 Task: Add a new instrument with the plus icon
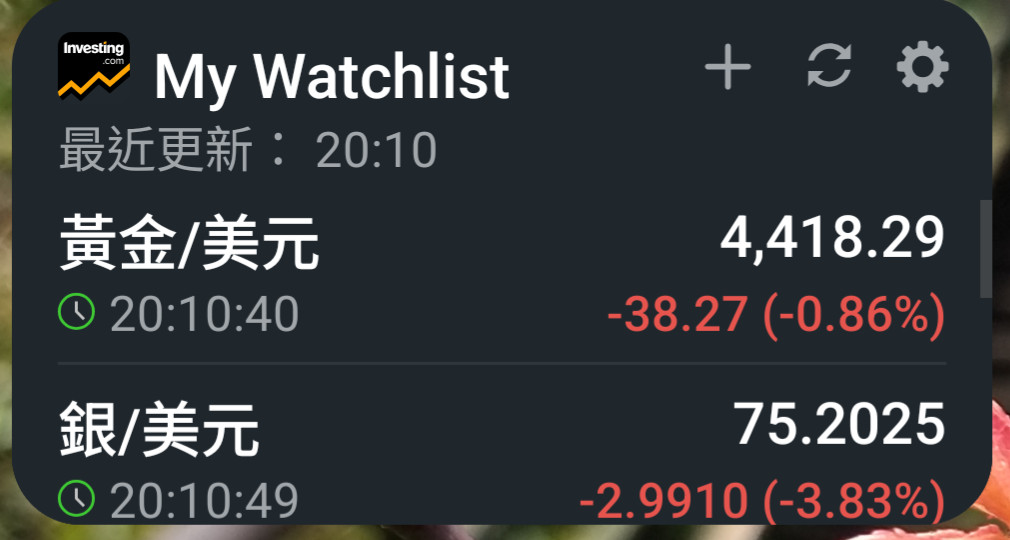pos(728,69)
